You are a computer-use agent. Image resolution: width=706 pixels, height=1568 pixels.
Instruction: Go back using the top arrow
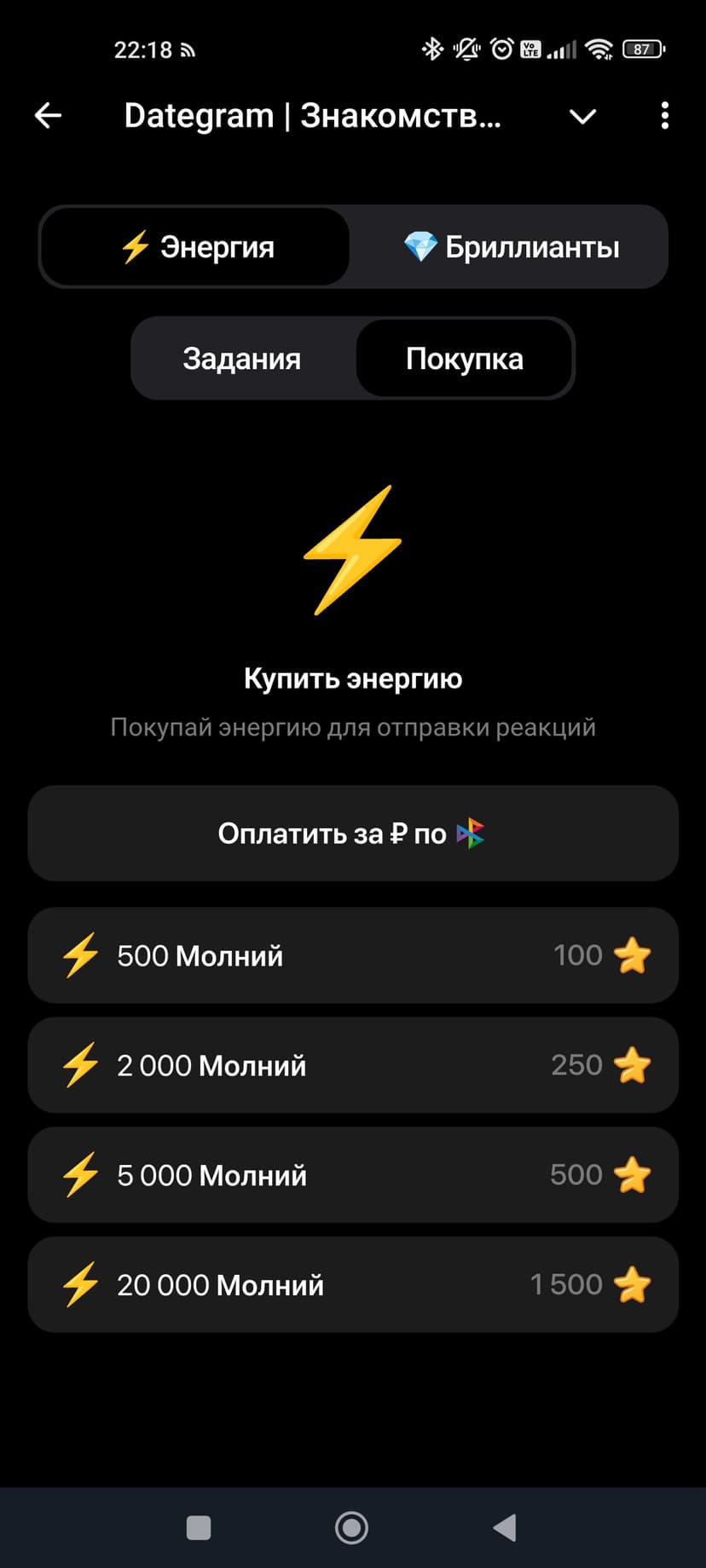pyautogui.click(x=49, y=116)
